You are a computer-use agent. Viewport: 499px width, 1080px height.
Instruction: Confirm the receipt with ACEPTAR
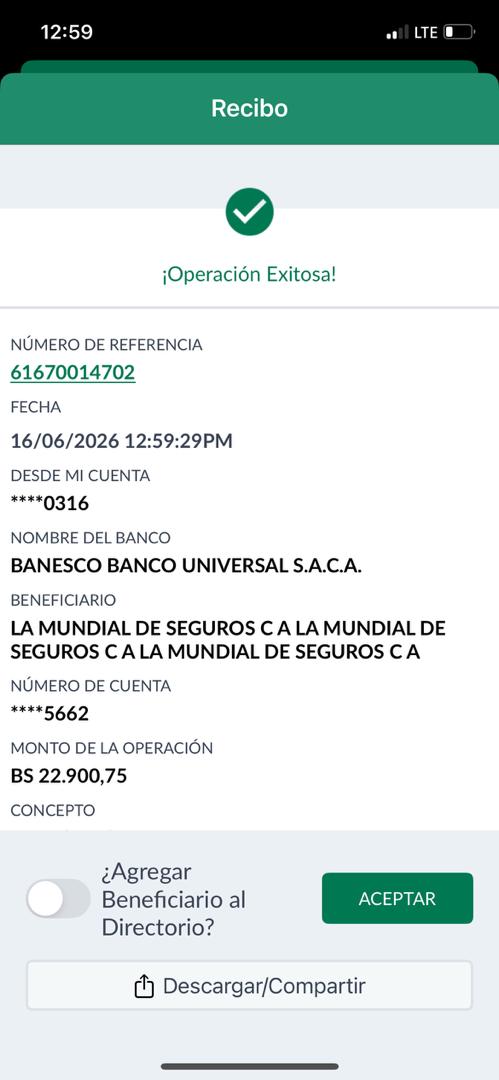397,898
